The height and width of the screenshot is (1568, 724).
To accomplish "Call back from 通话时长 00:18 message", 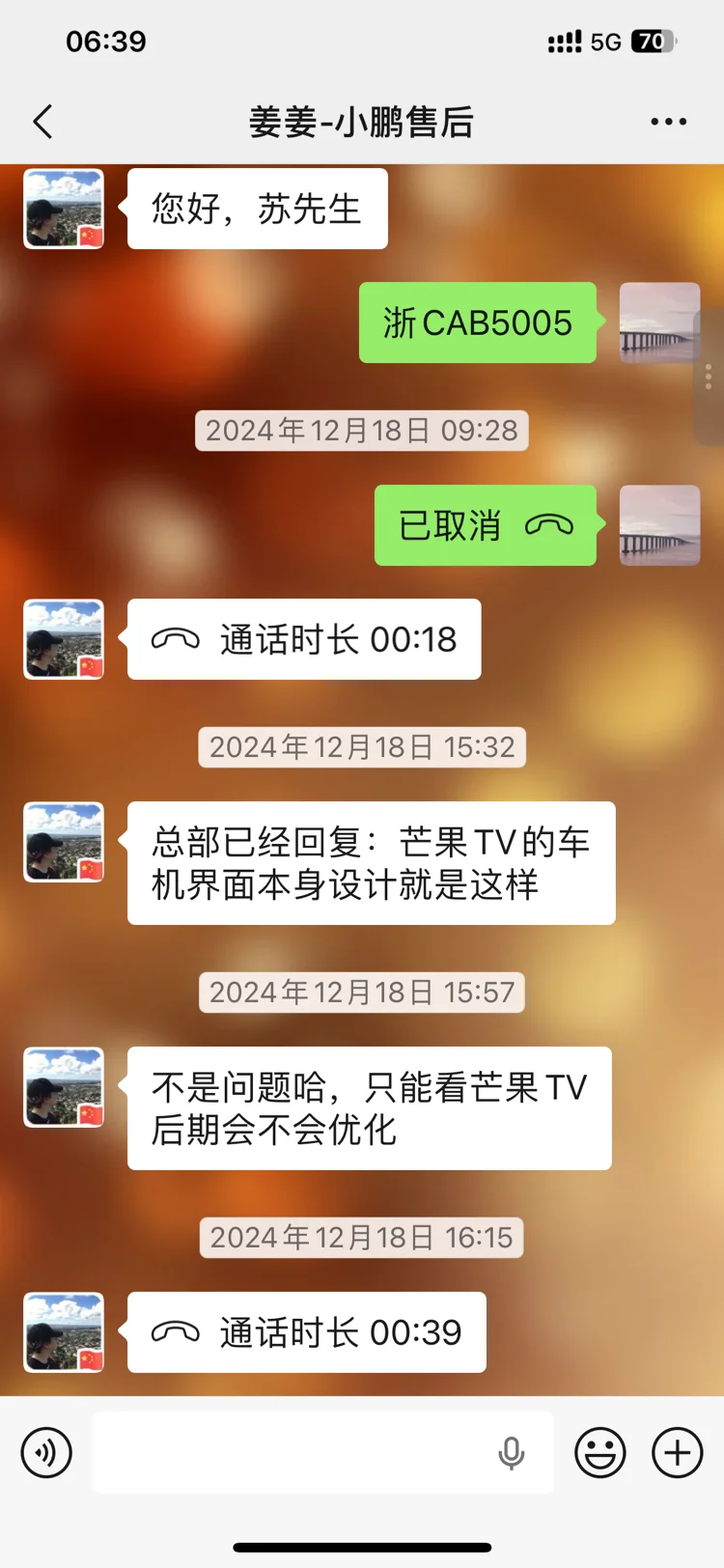I will tap(304, 639).
